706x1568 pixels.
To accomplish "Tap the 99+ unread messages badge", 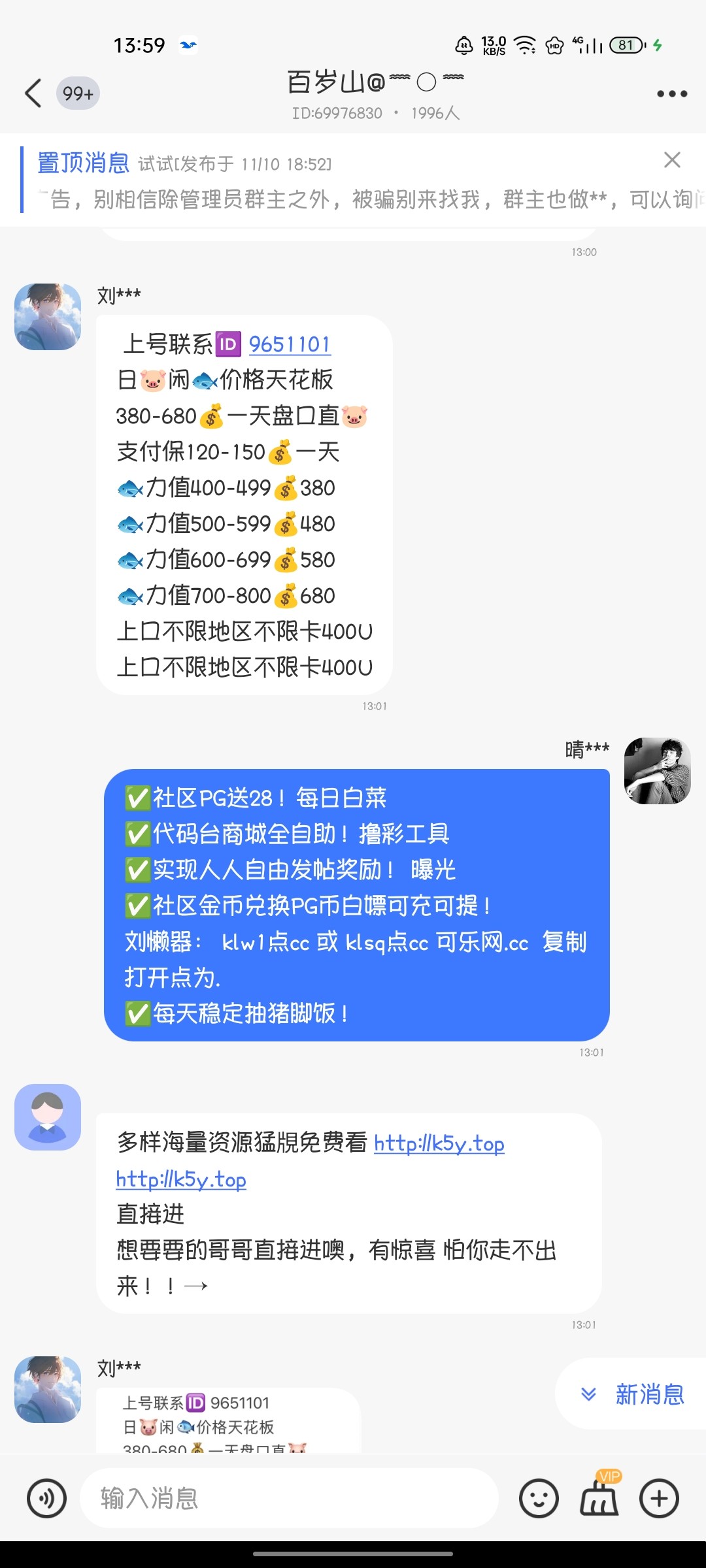I will click(x=77, y=93).
